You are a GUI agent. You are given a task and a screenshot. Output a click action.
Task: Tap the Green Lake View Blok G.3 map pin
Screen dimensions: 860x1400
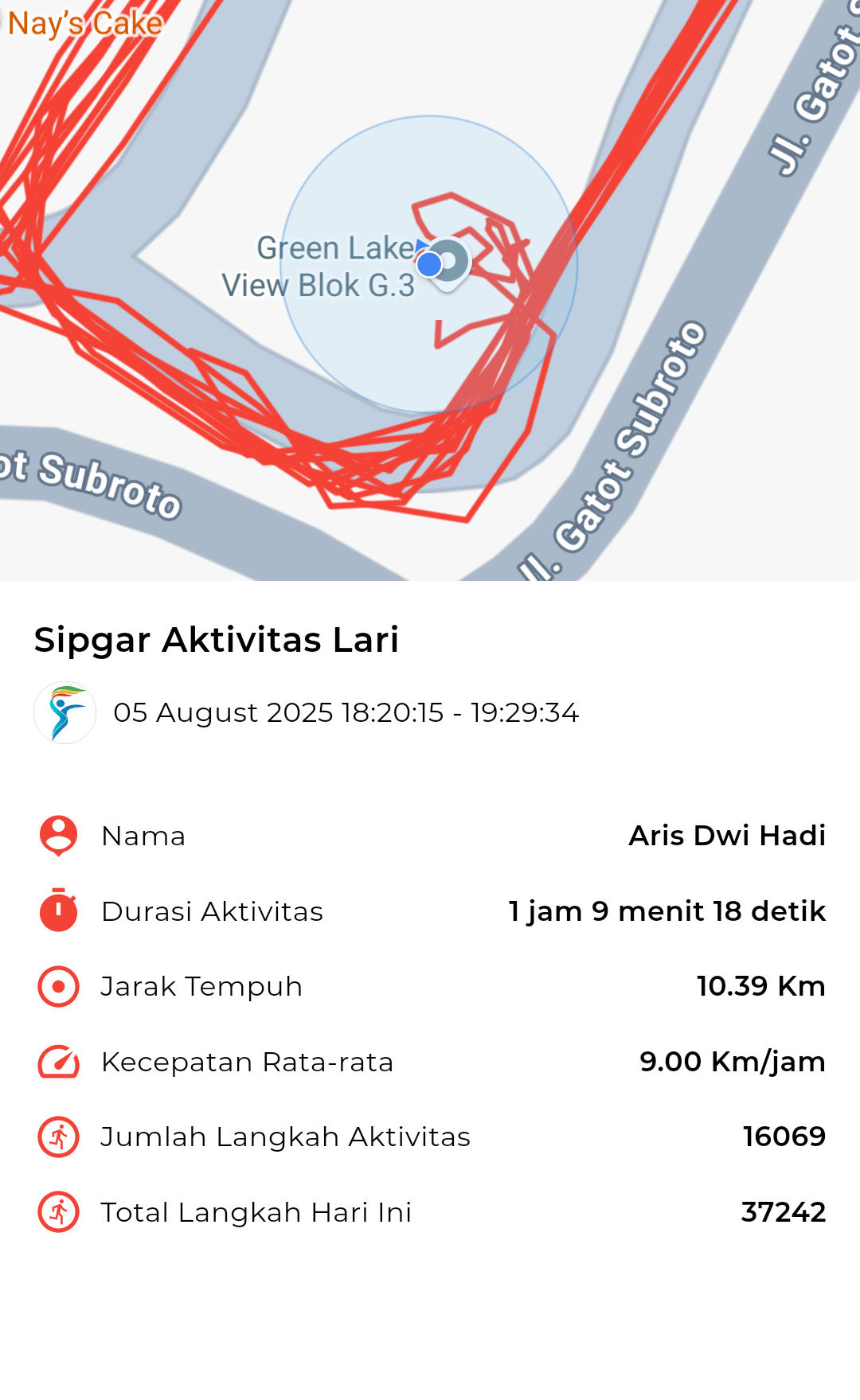pos(448,263)
